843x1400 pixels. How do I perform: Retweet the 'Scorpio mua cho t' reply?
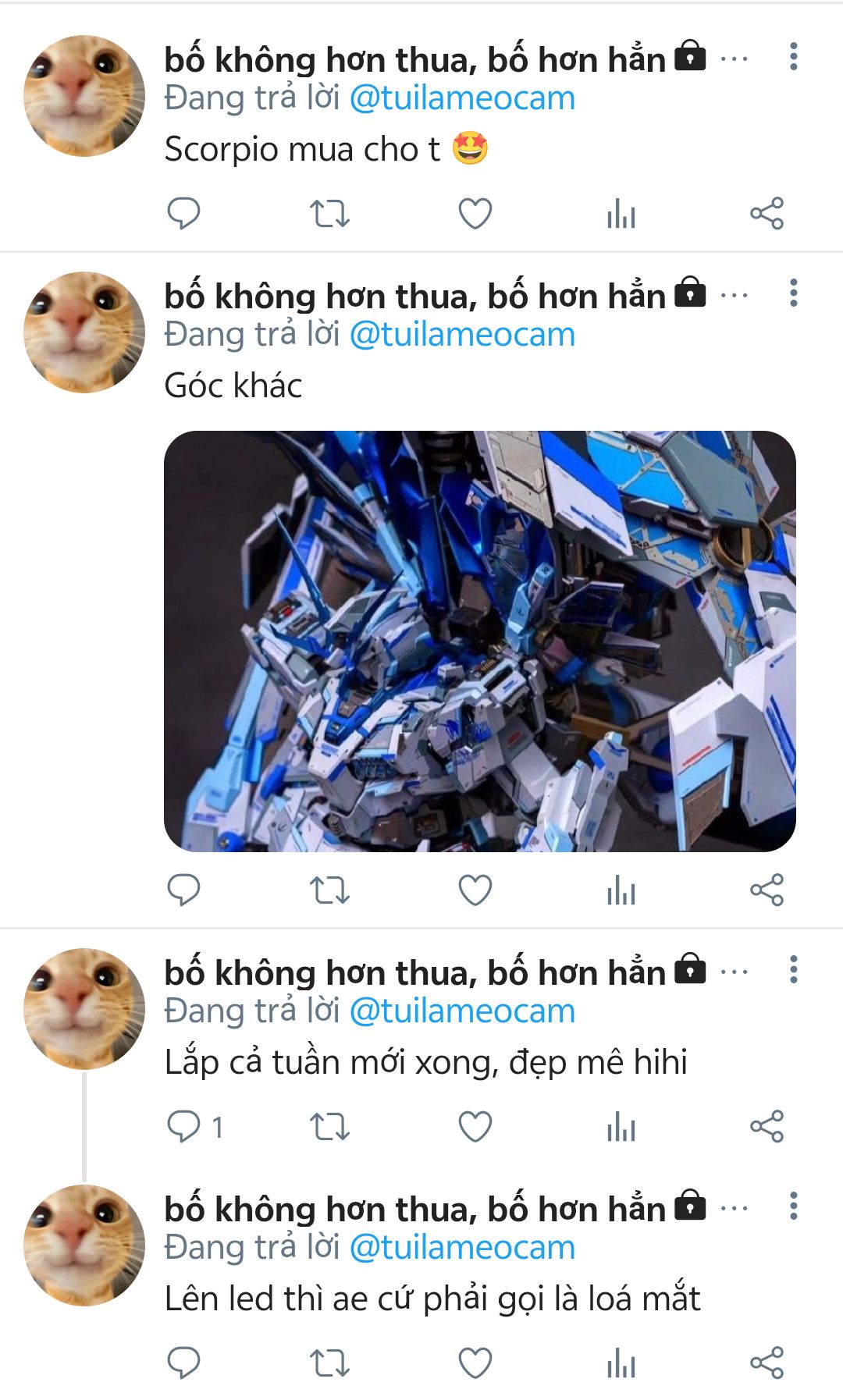(x=329, y=213)
